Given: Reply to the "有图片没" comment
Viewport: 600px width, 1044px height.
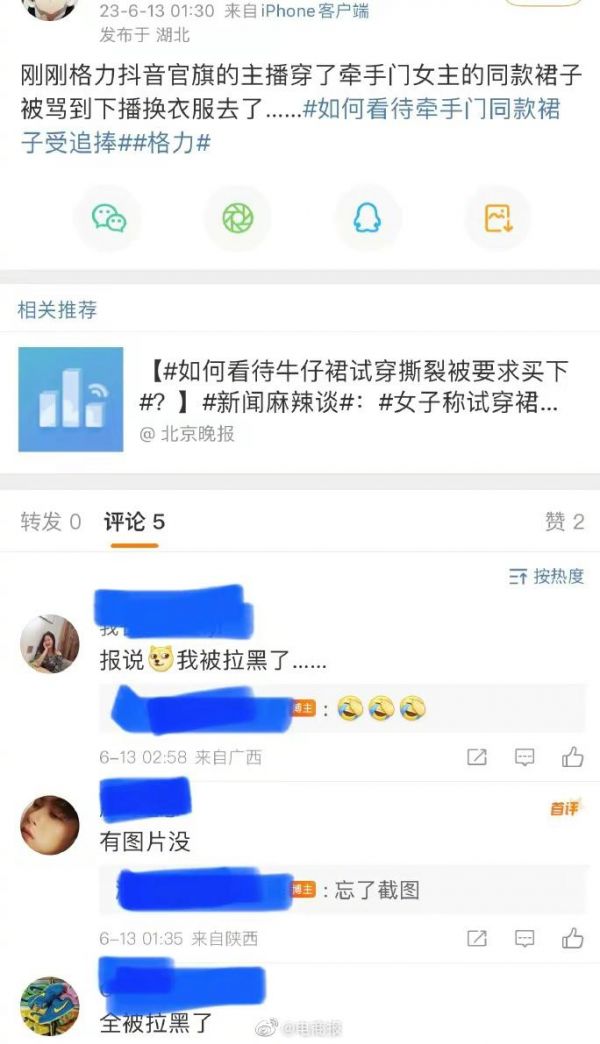Looking at the screenshot, I should point(525,938).
